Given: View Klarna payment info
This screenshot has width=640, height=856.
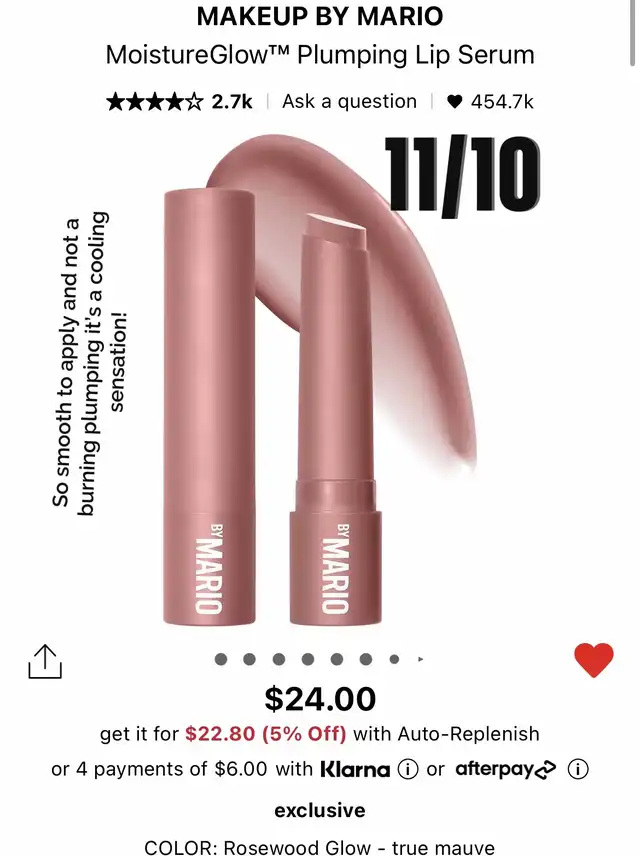Looking at the screenshot, I should (408, 769).
